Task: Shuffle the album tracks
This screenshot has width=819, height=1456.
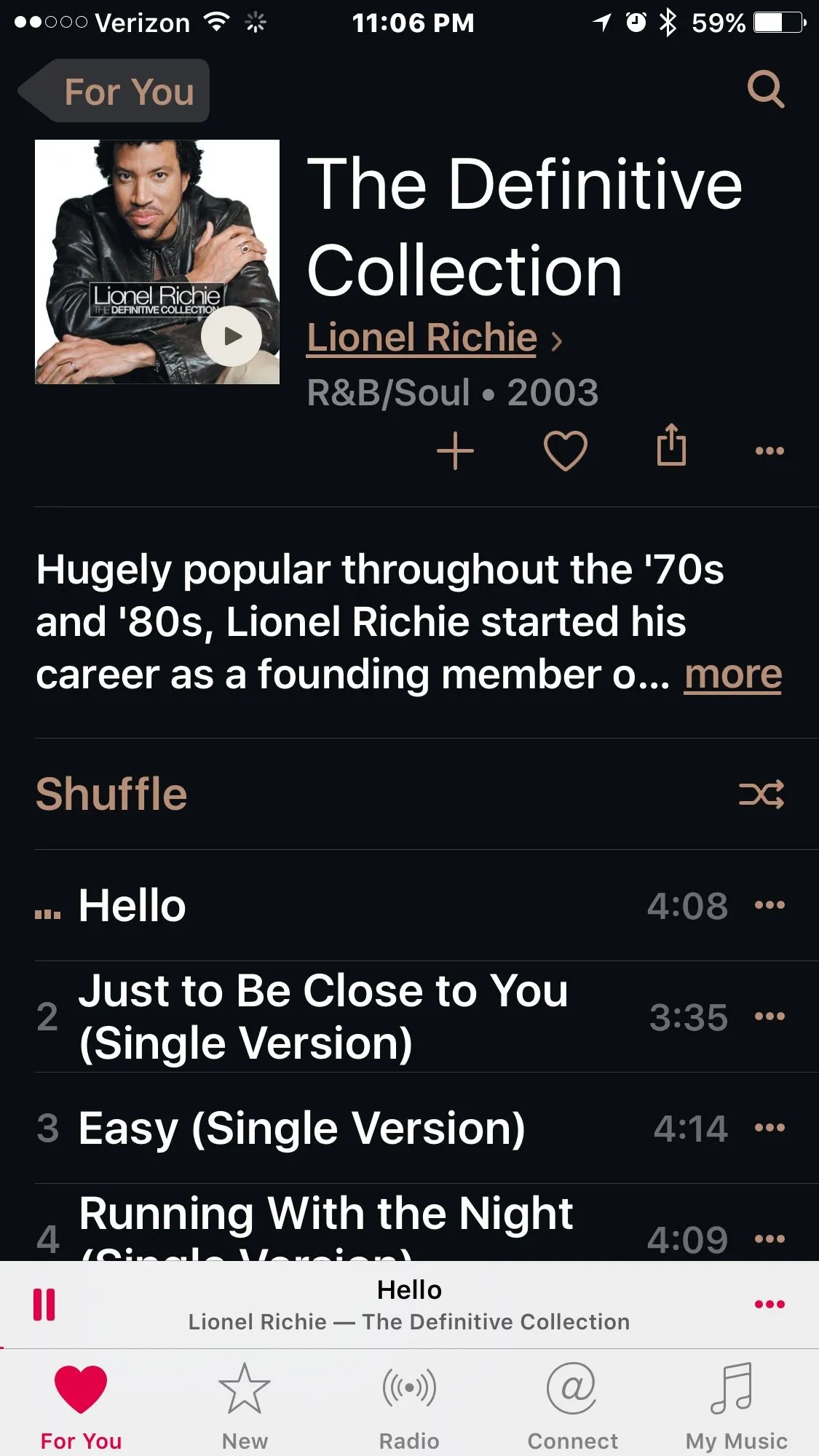Action: click(x=761, y=794)
